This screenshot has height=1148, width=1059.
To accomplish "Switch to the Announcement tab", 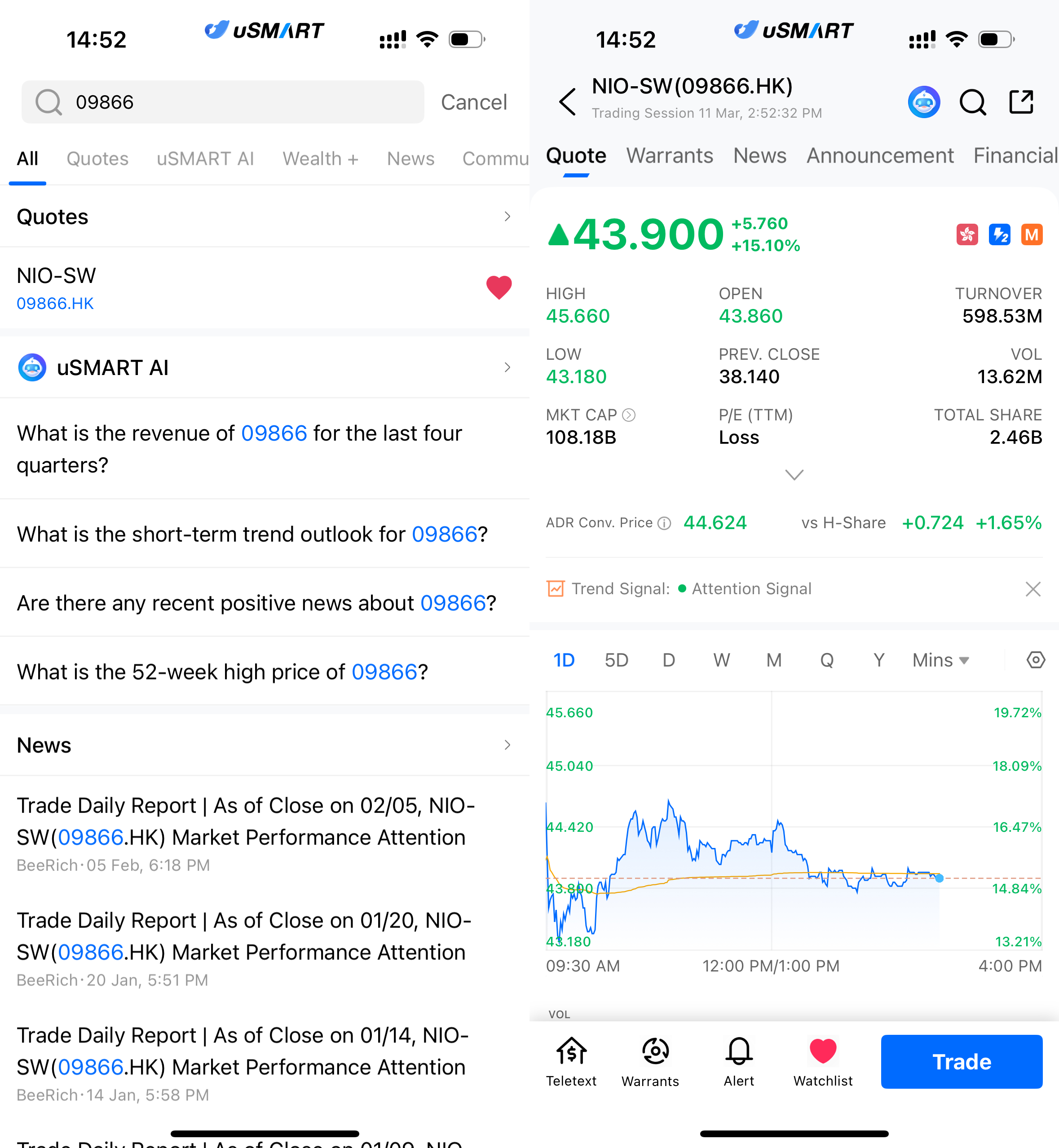I will pos(880,155).
